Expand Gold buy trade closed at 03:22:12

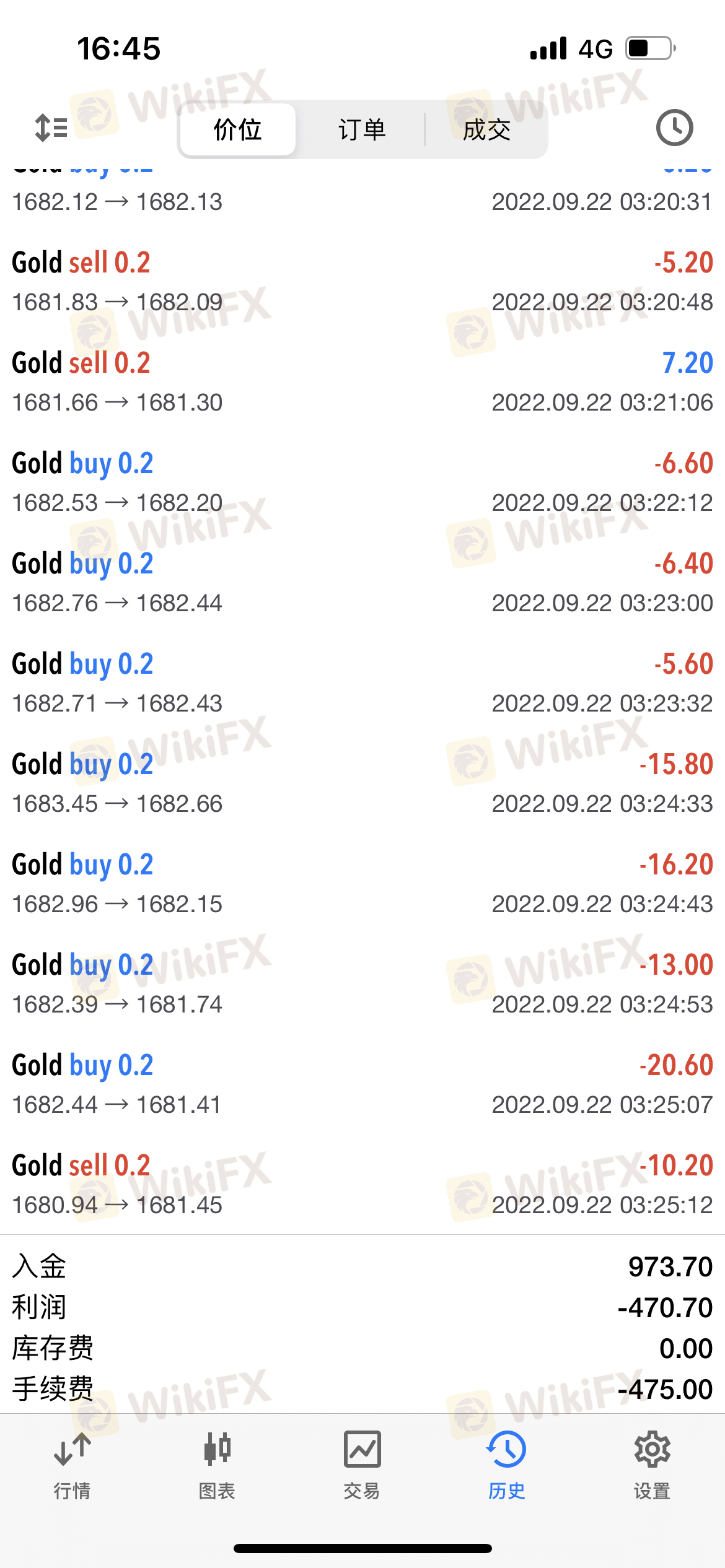(362, 482)
